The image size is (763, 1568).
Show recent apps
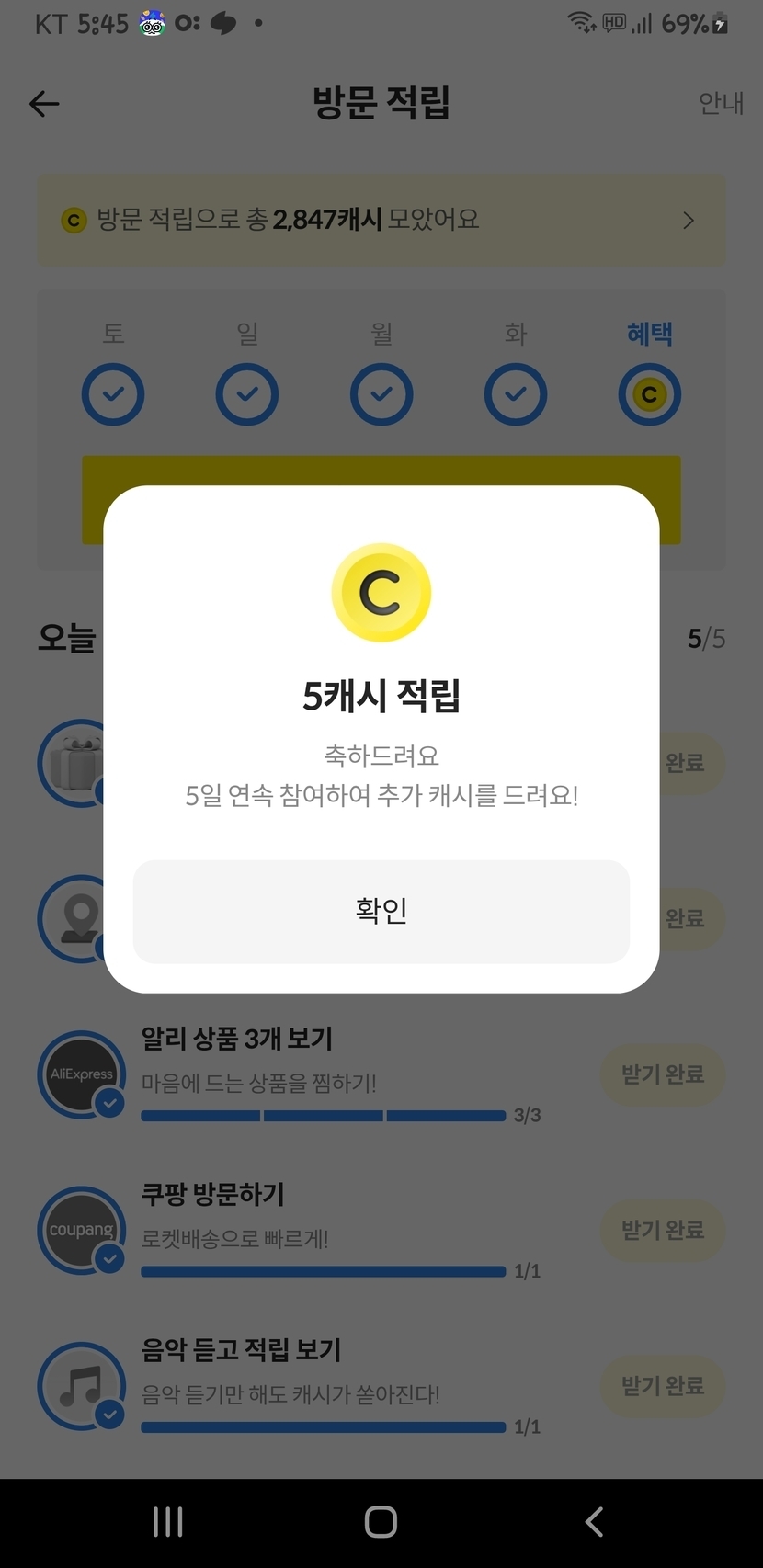click(167, 1521)
